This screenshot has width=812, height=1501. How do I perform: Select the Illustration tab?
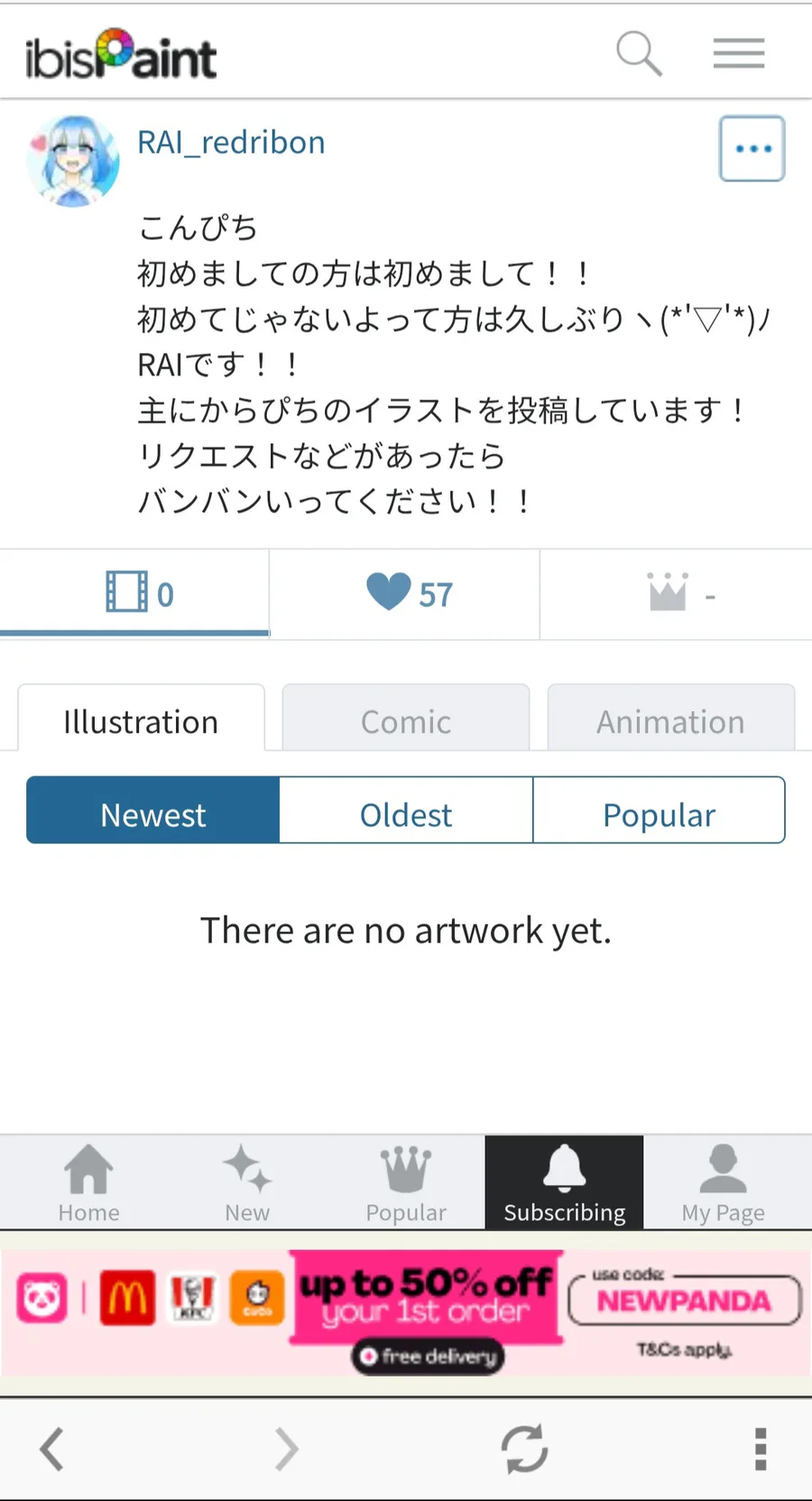tap(142, 720)
